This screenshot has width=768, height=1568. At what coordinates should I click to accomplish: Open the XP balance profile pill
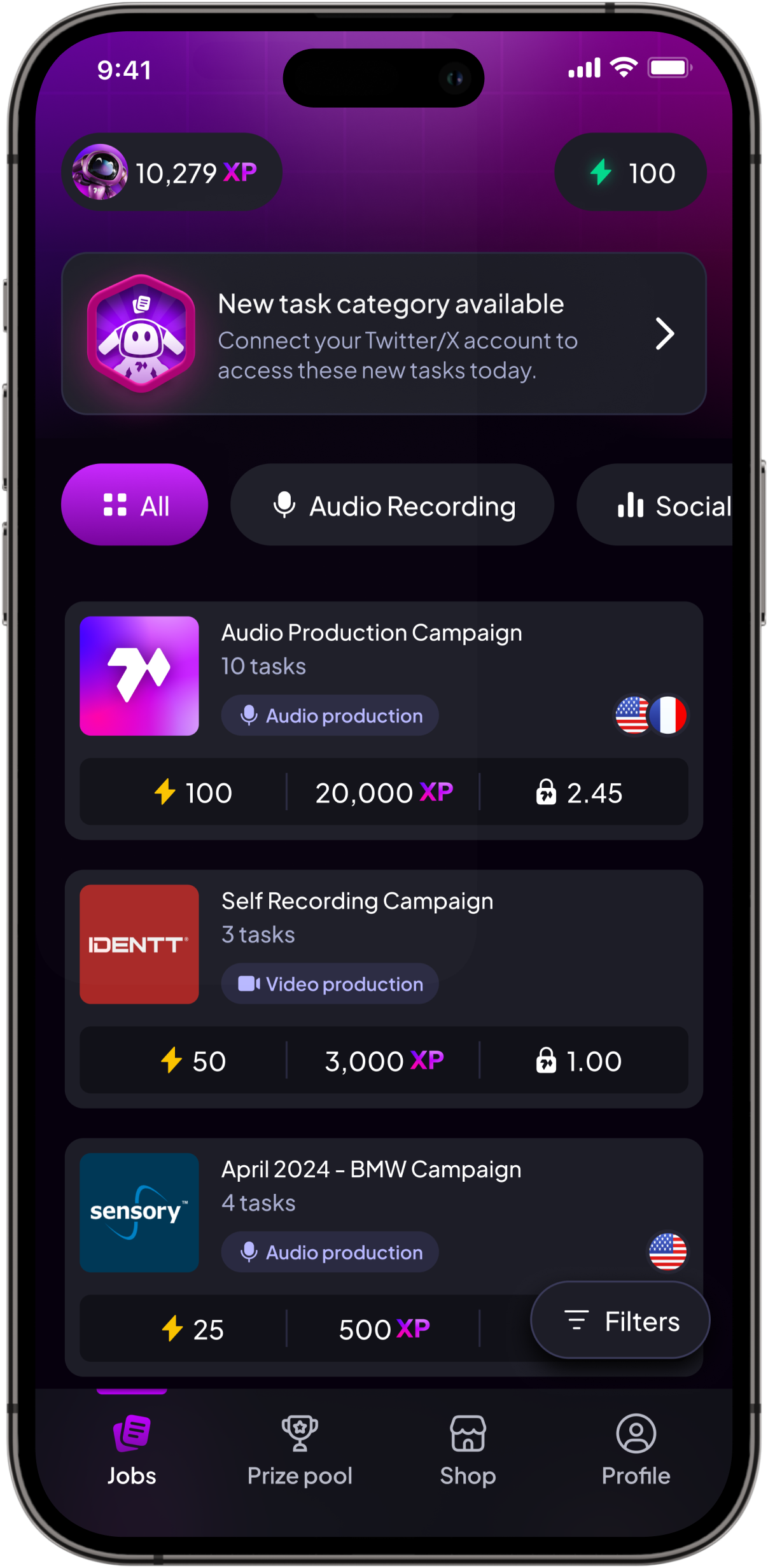click(172, 172)
